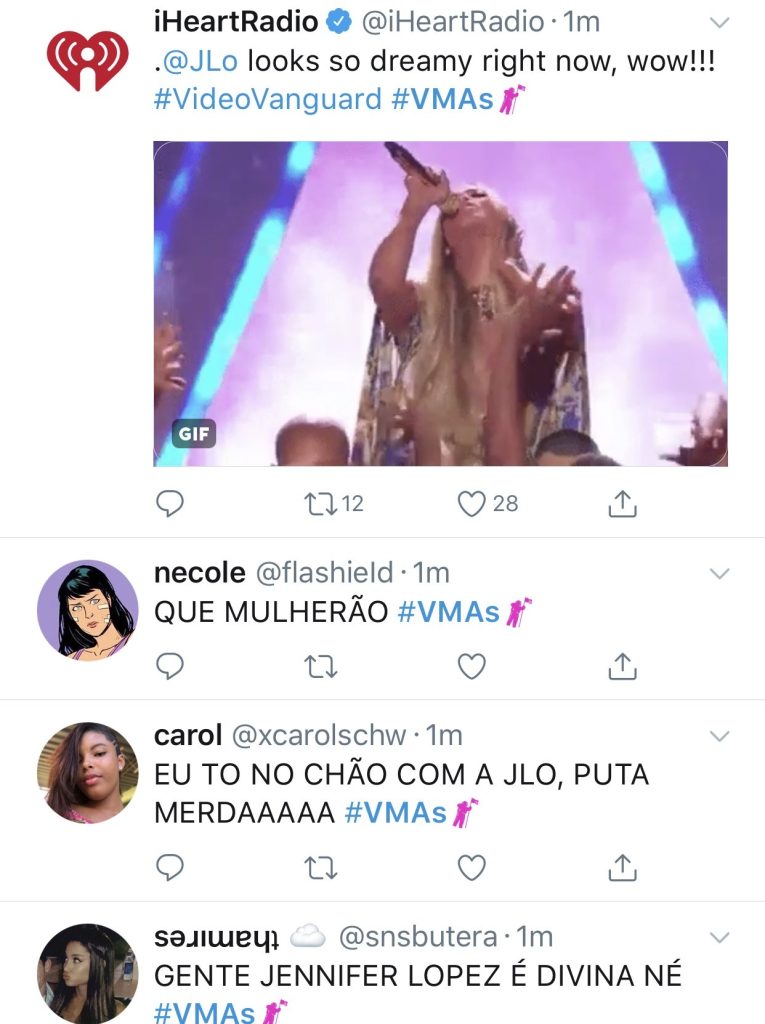Share iHeartRadio's tweet
Screen dimensions: 765x1024
coord(623,503)
